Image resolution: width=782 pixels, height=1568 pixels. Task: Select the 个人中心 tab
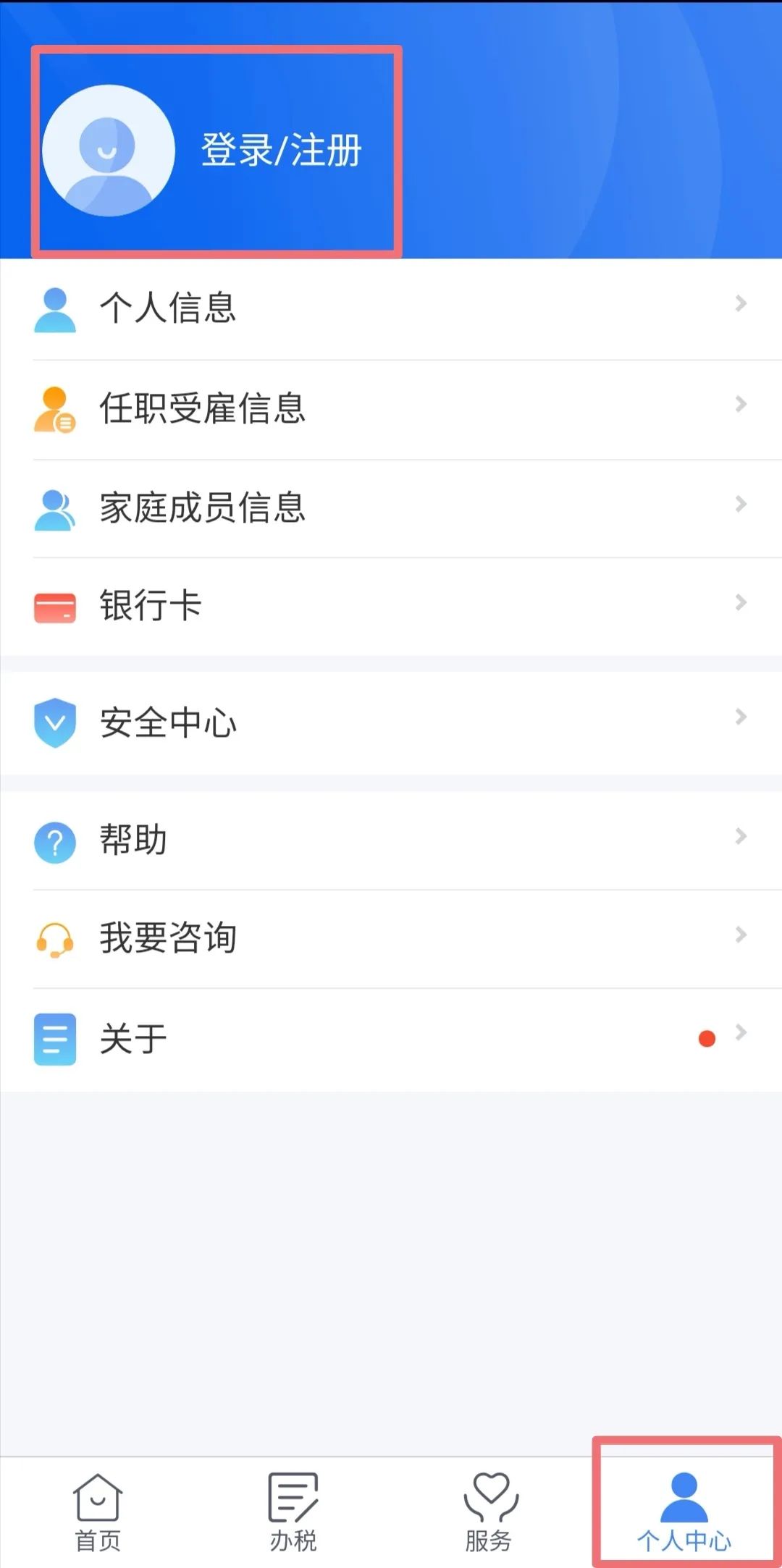(x=684, y=1513)
